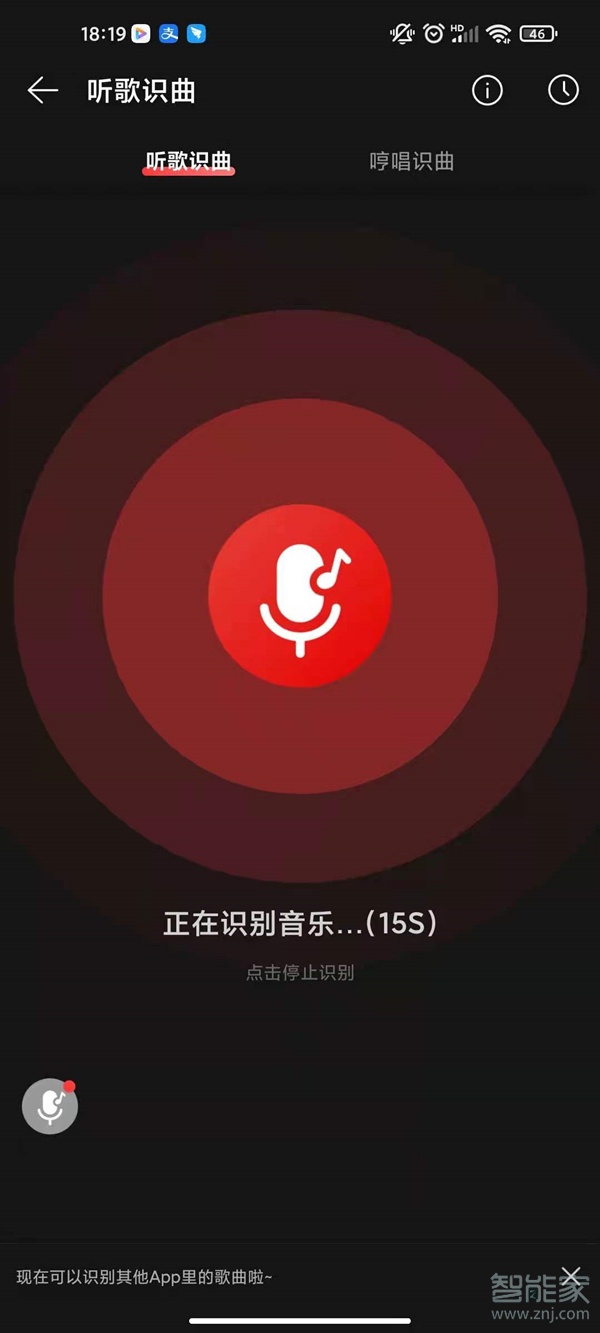Go back from the 听歌识曲 screen

(43, 91)
